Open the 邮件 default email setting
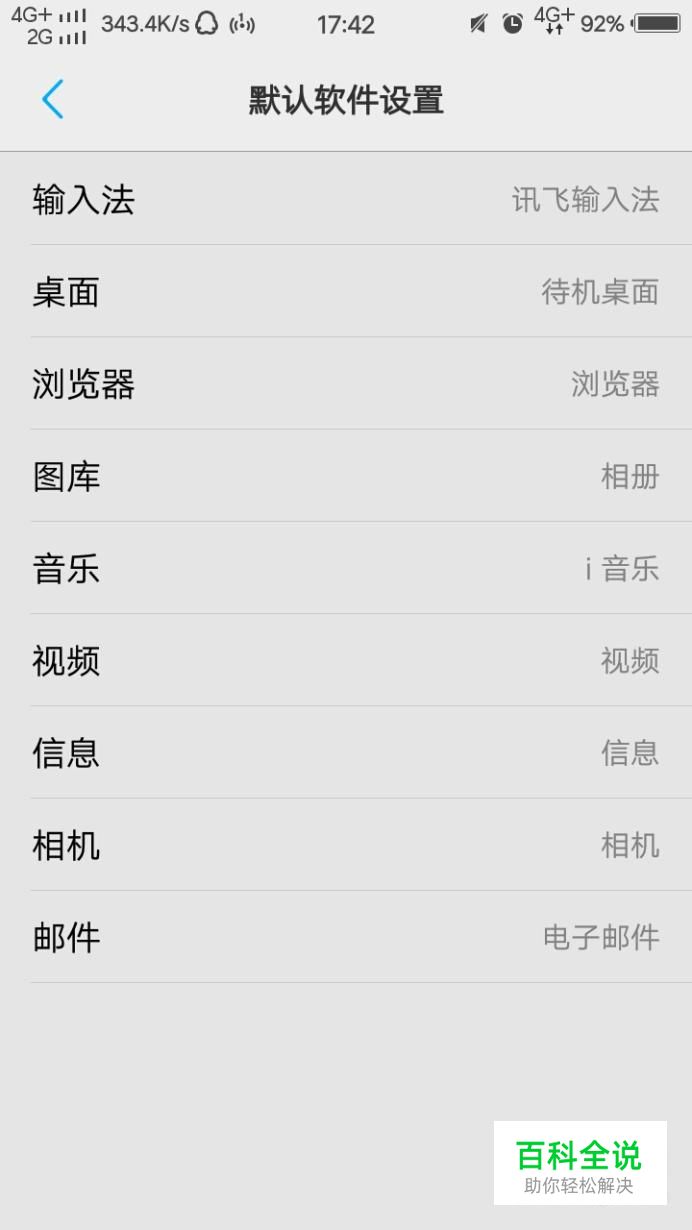Viewport: 692px width, 1230px height. click(346, 936)
